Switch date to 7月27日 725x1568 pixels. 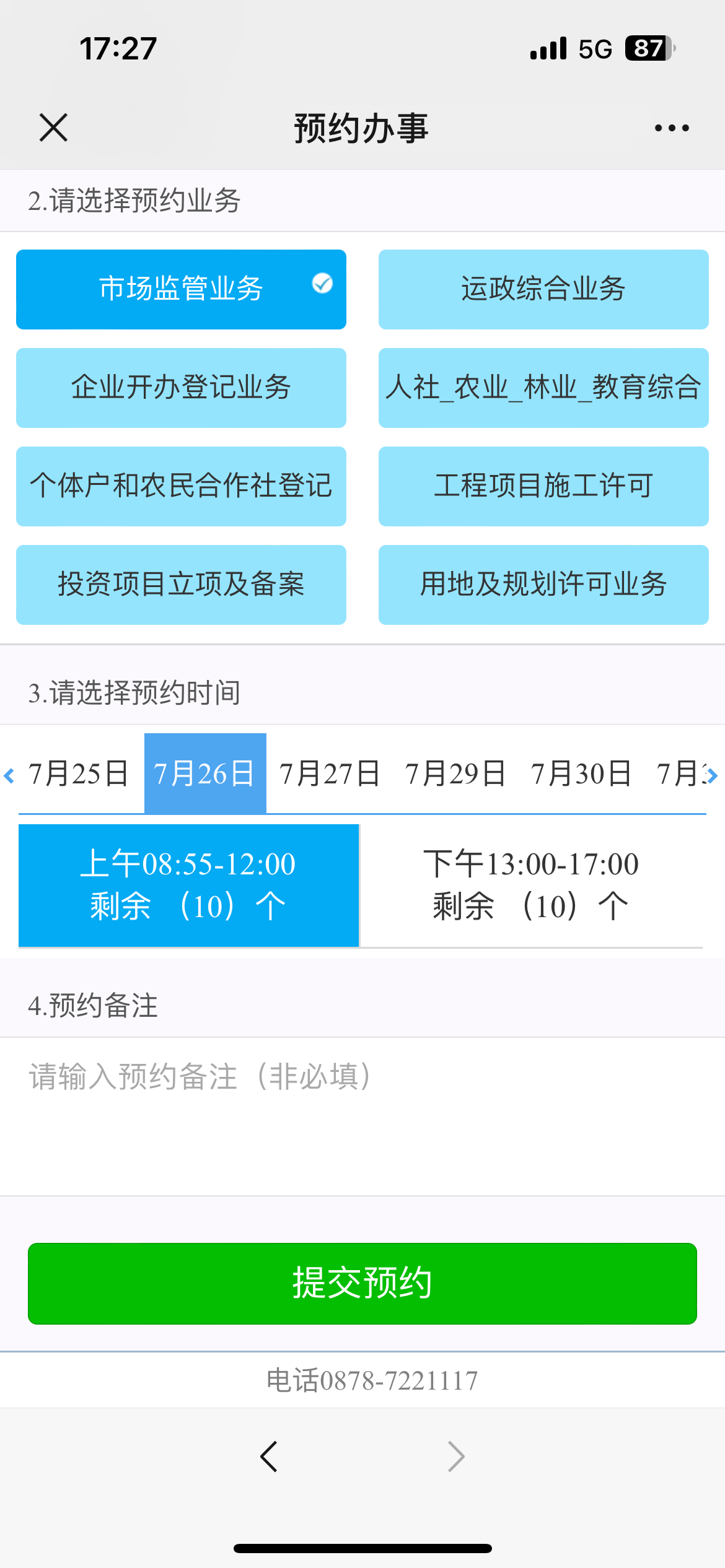pyautogui.click(x=330, y=774)
